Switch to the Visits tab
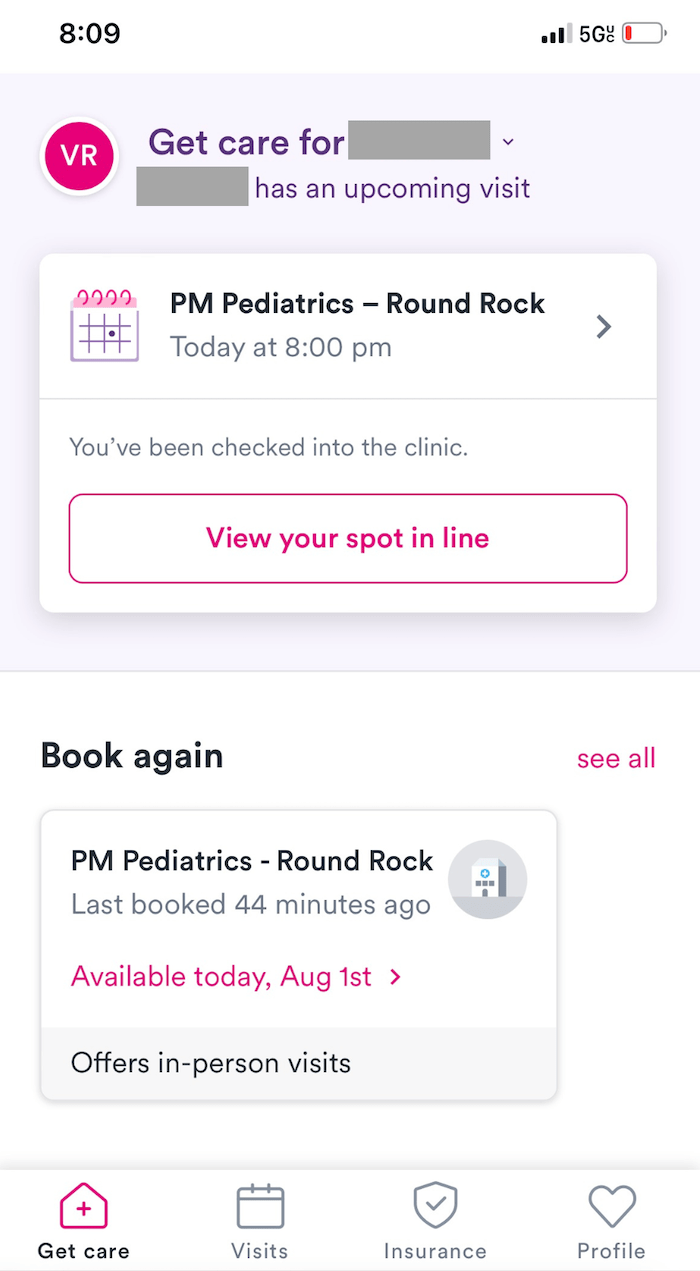Viewport: 700px width, 1271px height. [x=260, y=1220]
